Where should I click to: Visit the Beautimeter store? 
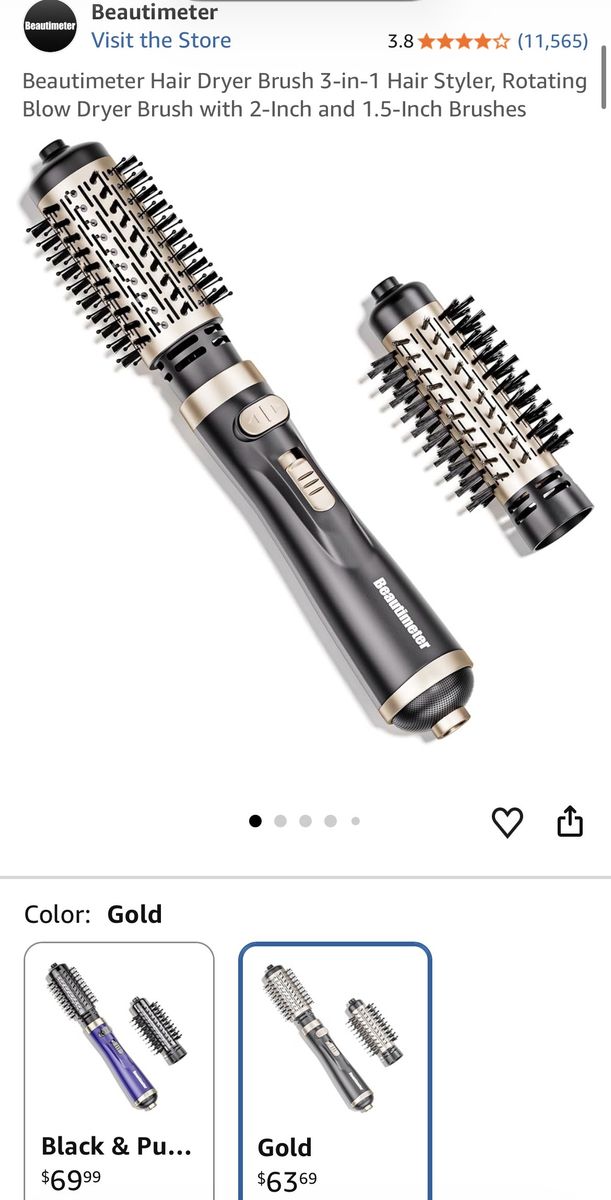[161, 41]
